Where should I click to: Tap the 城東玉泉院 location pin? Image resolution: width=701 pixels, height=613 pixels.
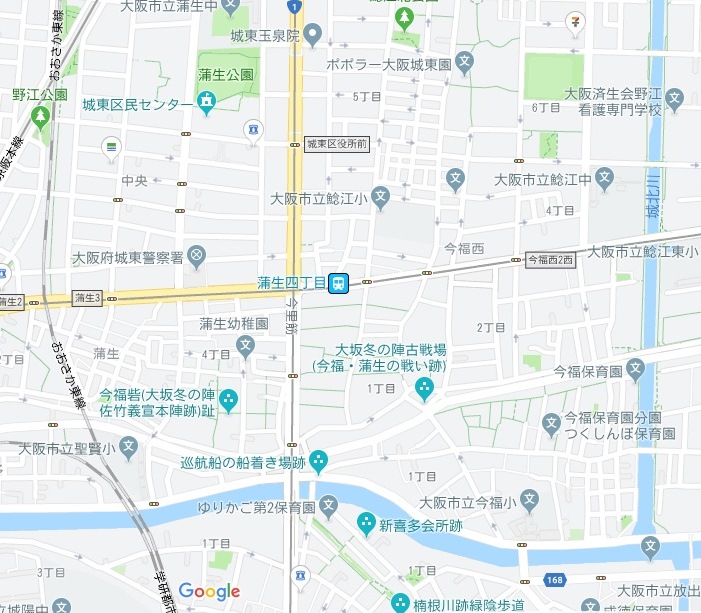click(x=313, y=37)
